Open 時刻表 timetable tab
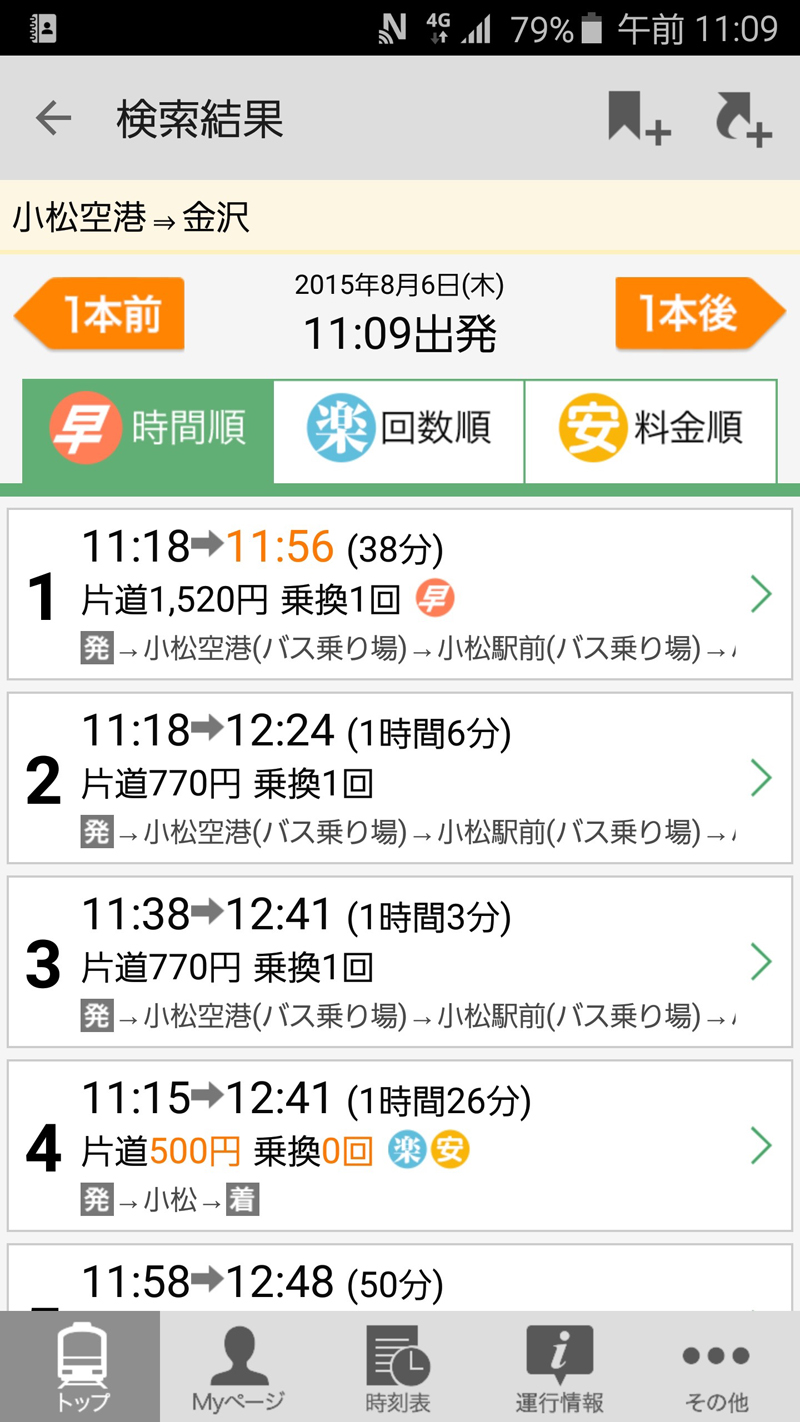800x1422 pixels. click(398, 1367)
